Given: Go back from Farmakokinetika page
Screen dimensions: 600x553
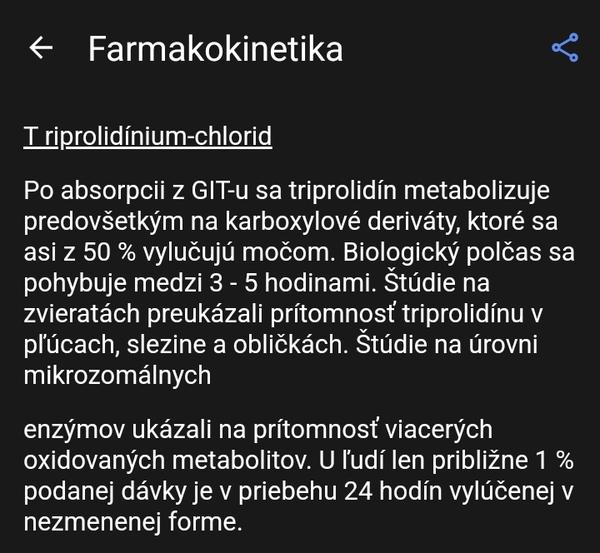Looking at the screenshot, I should click(x=41, y=48).
